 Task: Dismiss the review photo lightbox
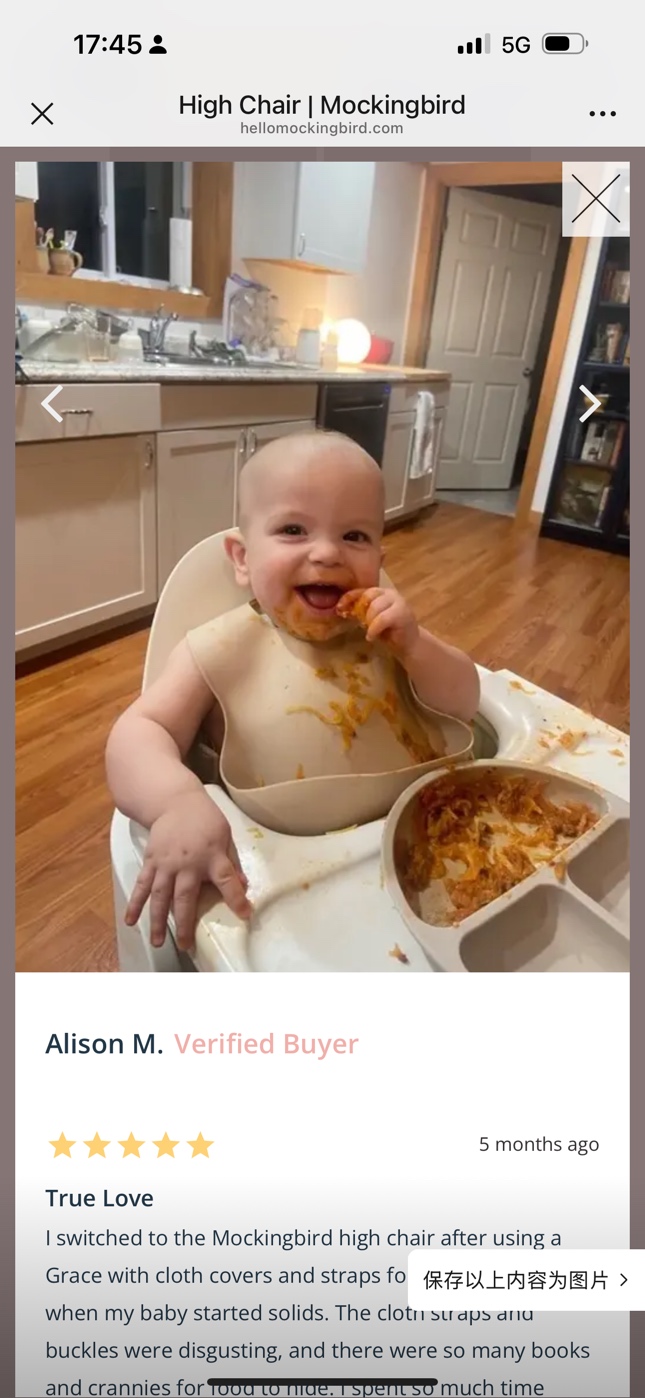coord(596,198)
